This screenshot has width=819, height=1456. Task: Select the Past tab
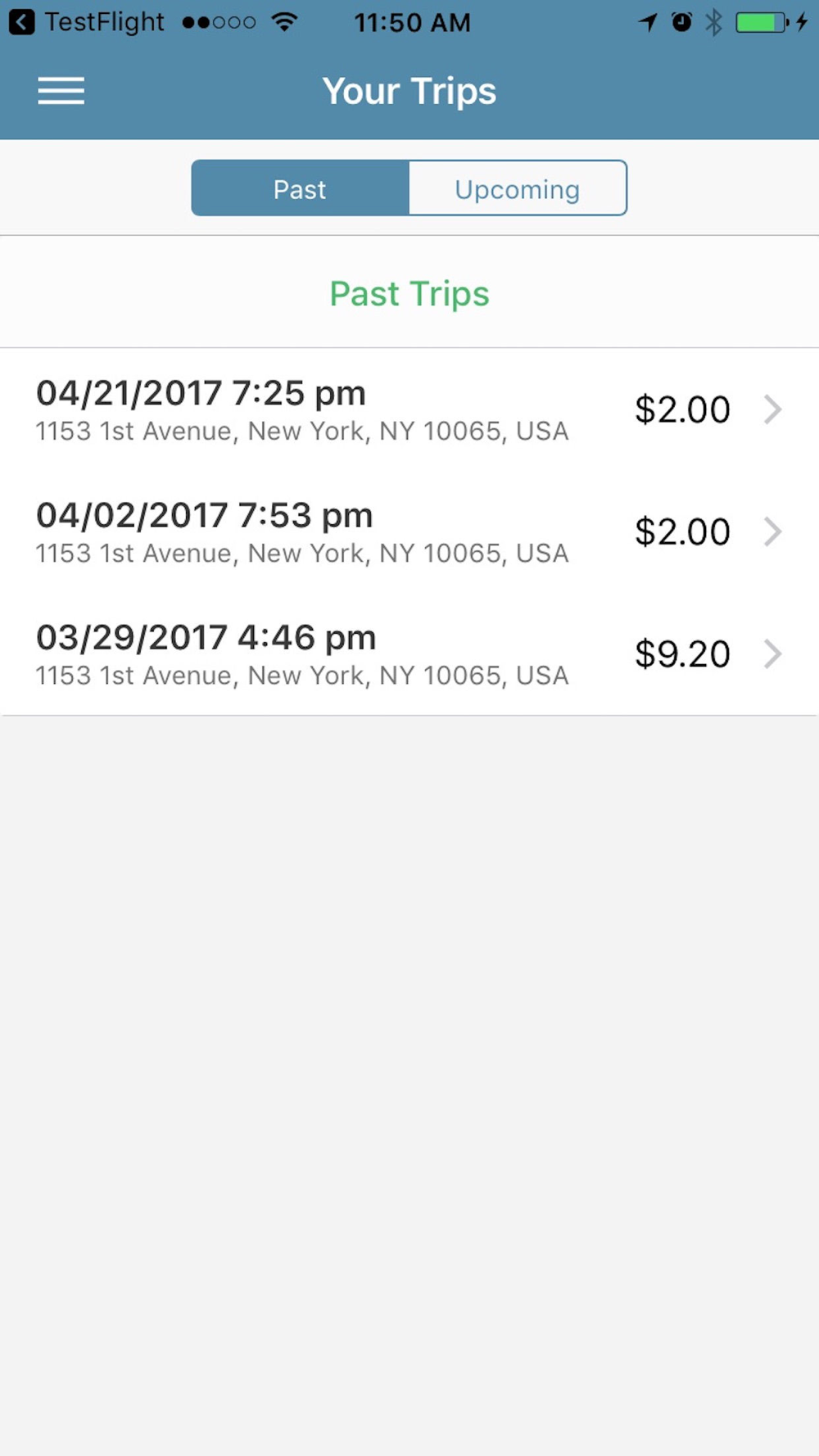point(300,188)
